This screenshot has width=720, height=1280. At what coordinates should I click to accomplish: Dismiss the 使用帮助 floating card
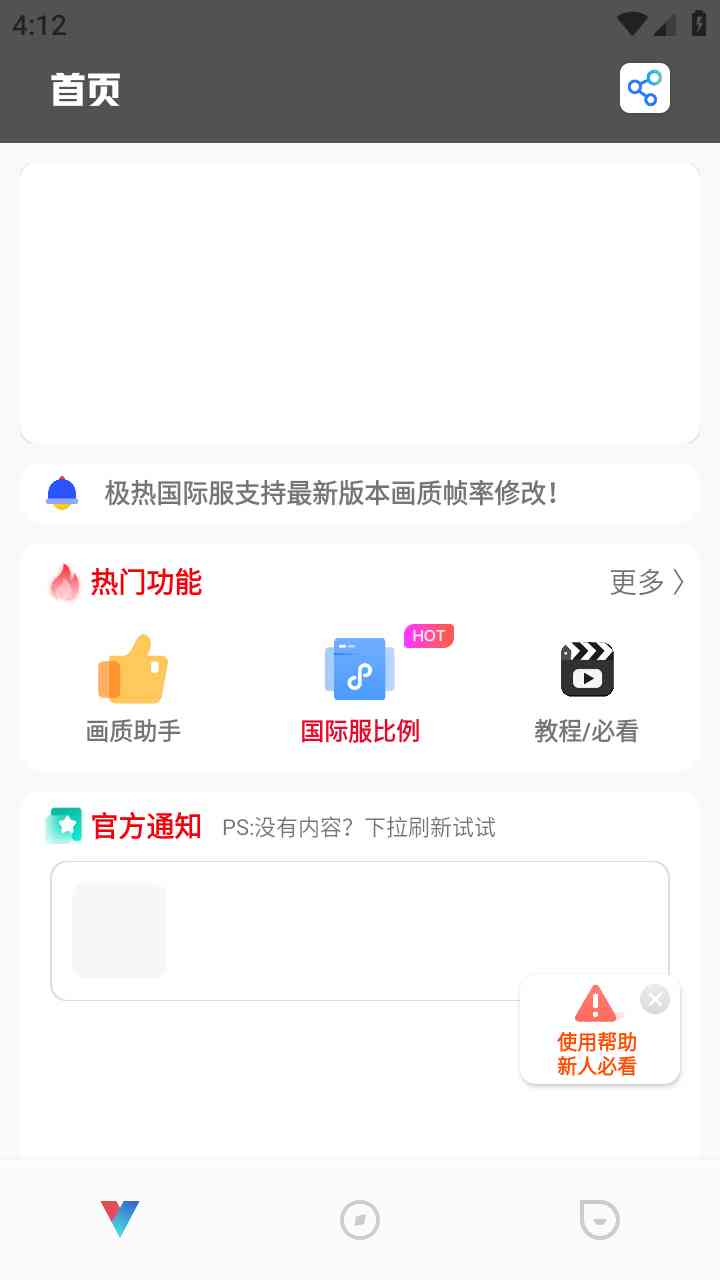tap(655, 999)
